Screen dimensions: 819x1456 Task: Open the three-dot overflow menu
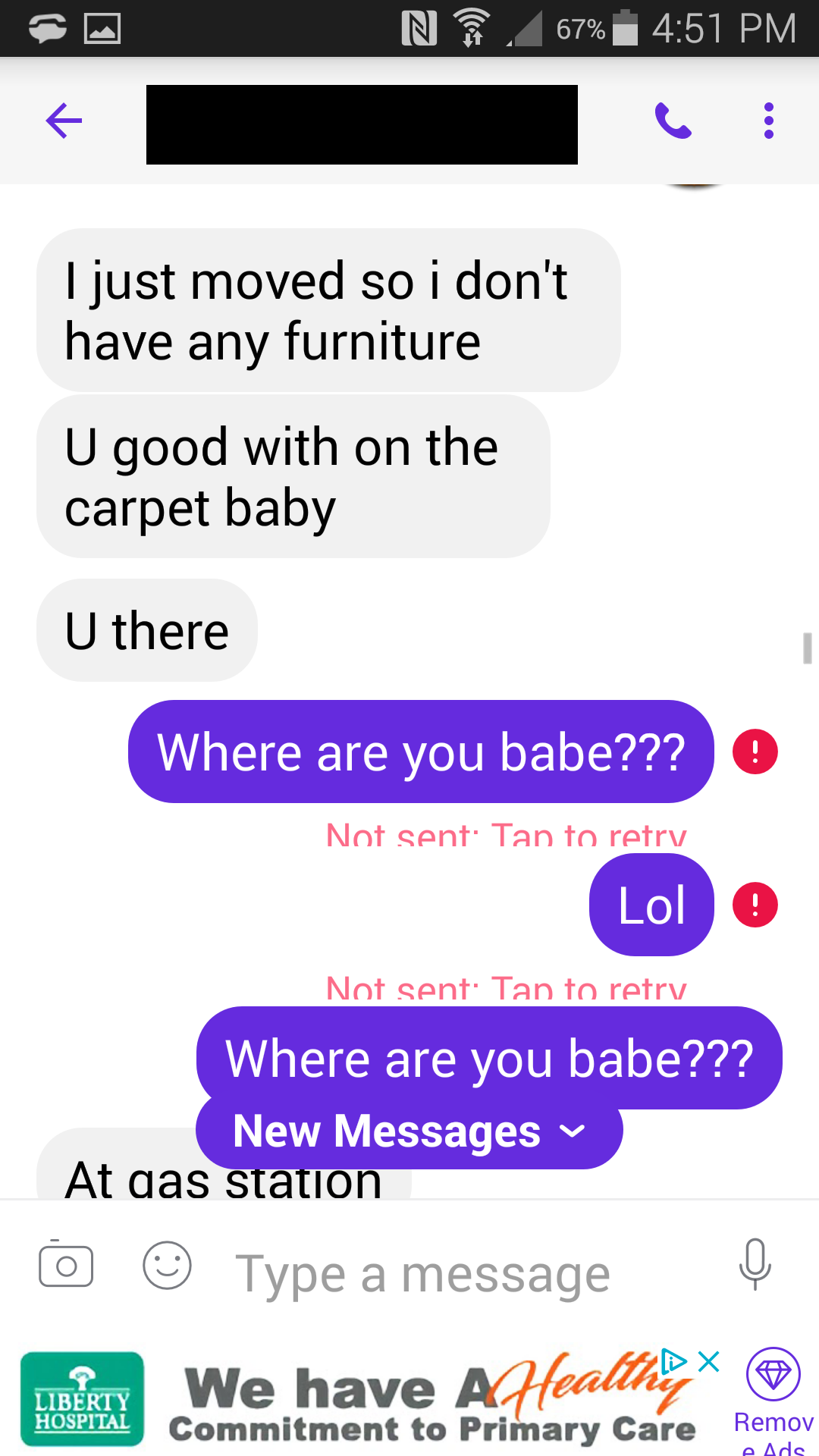point(768,121)
